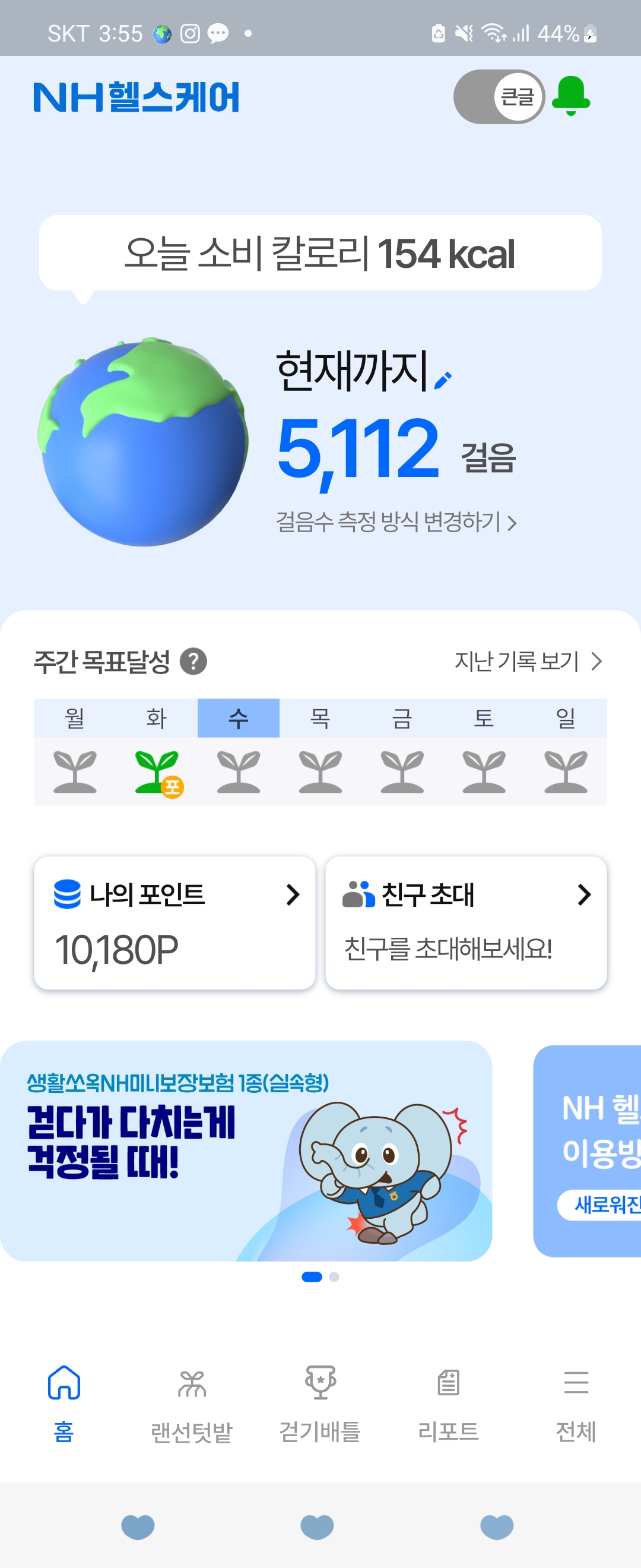Toggle the 큰글 large text switch

tap(498, 97)
